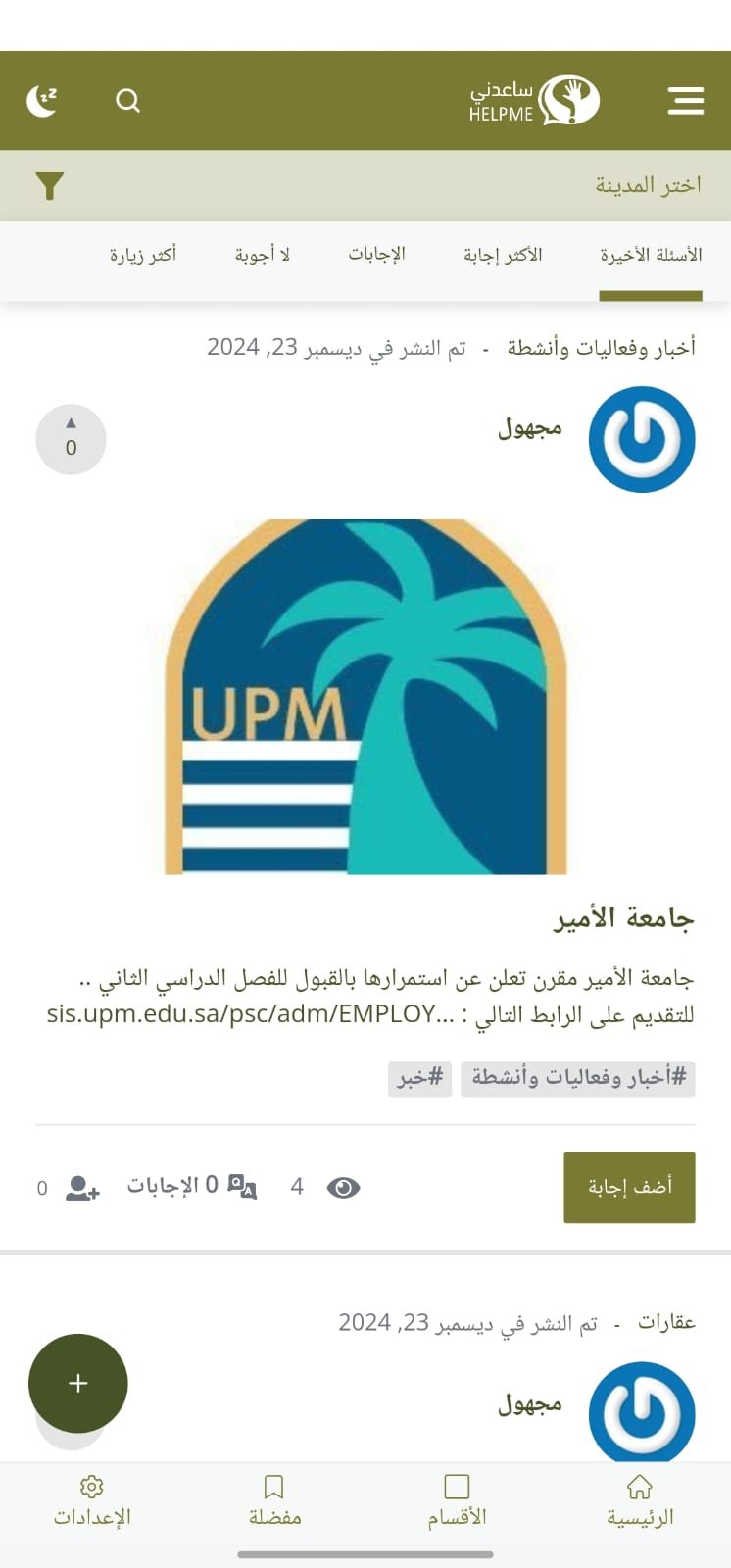Viewport: 731px width, 1568px height.
Task: Open the الأقسام sections tab
Action: tap(457, 1500)
